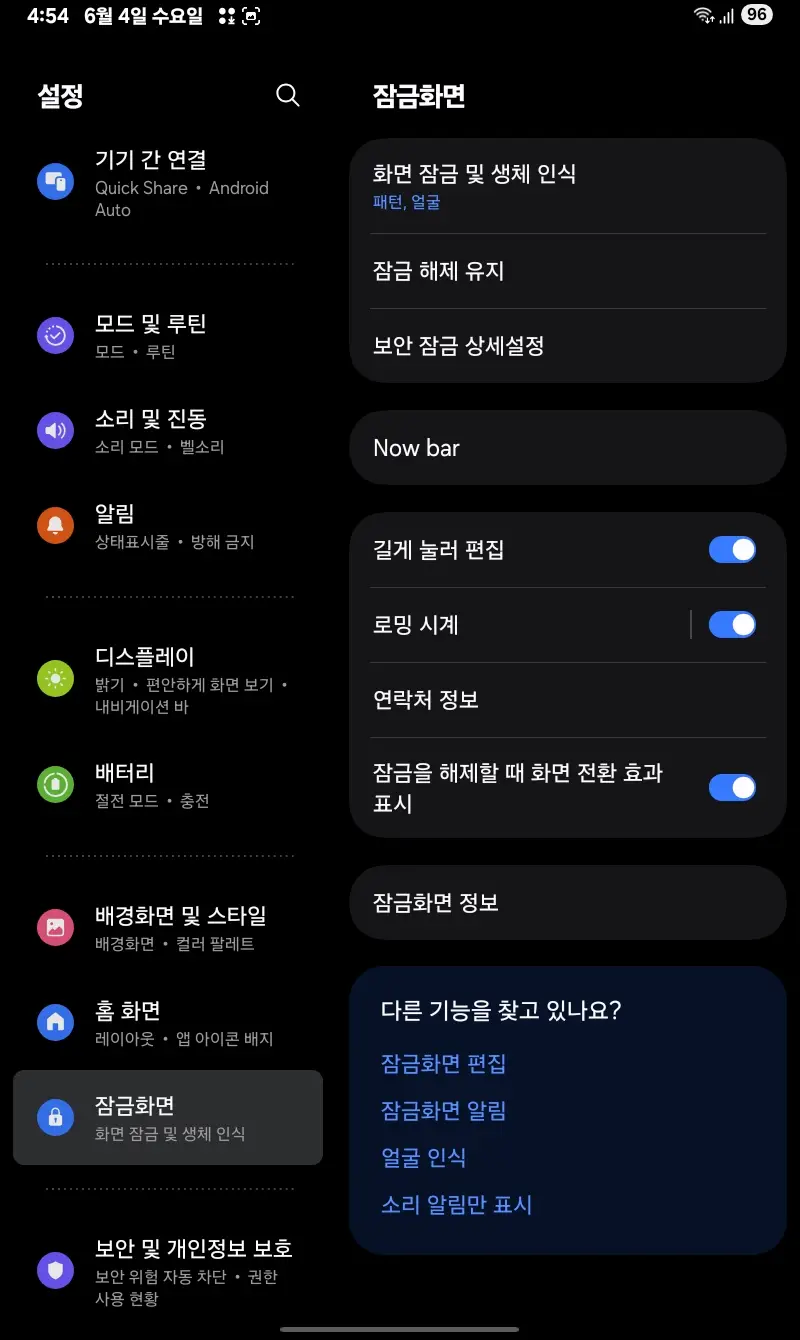Open 보안 및 개인정보 보호
This screenshot has width=800, height=1340.
pyautogui.click(x=168, y=1272)
